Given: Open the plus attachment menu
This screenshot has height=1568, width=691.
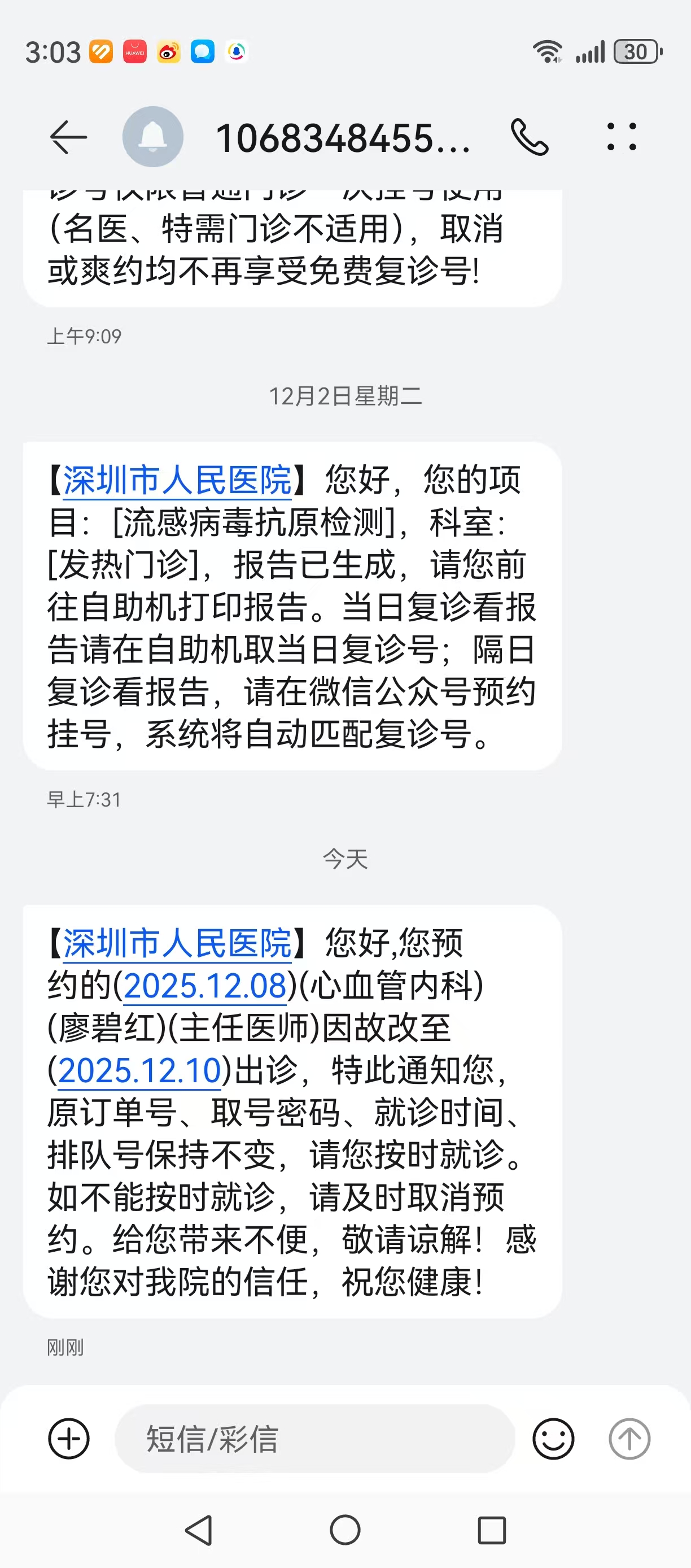Looking at the screenshot, I should 69,1439.
